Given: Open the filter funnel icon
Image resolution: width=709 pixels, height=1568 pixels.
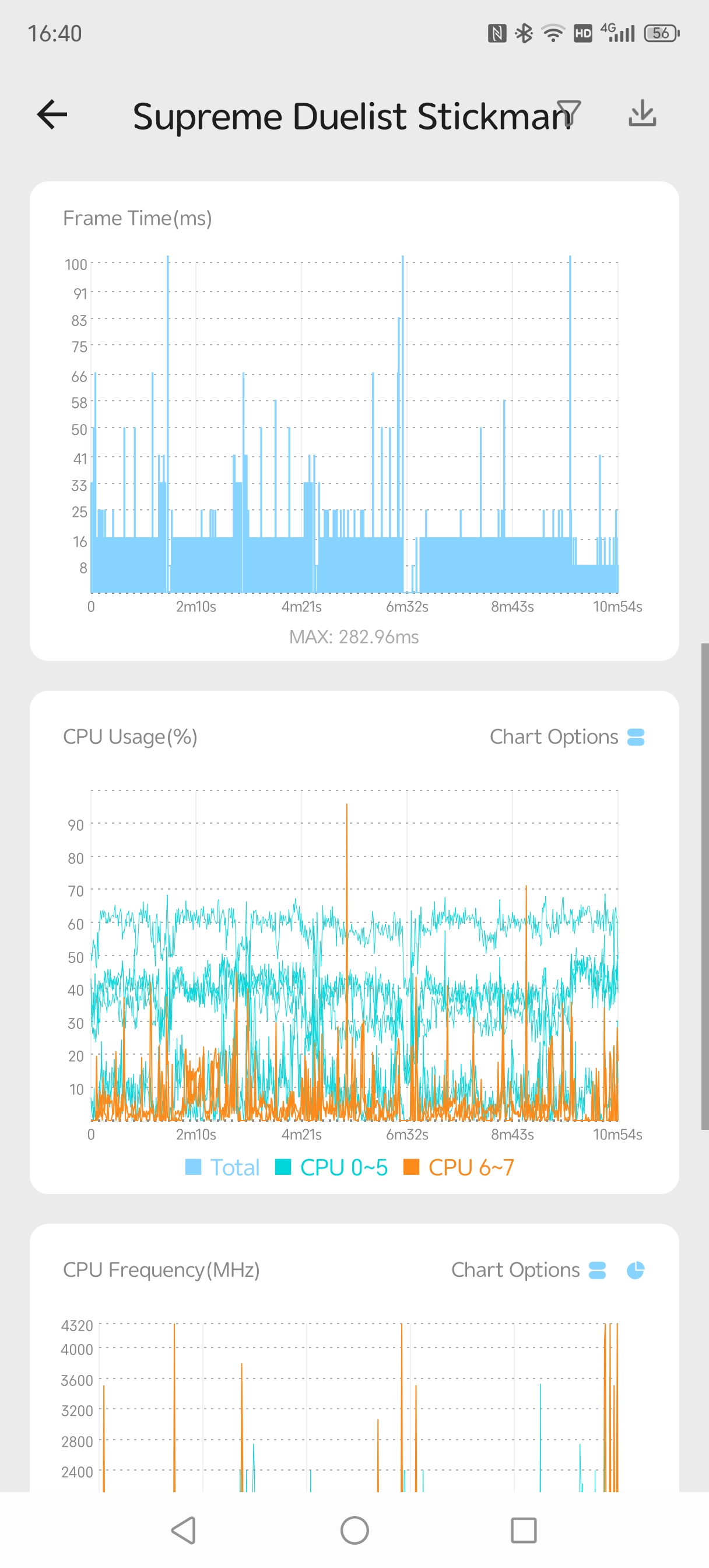Looking at the screenshot, I should 569,113.
